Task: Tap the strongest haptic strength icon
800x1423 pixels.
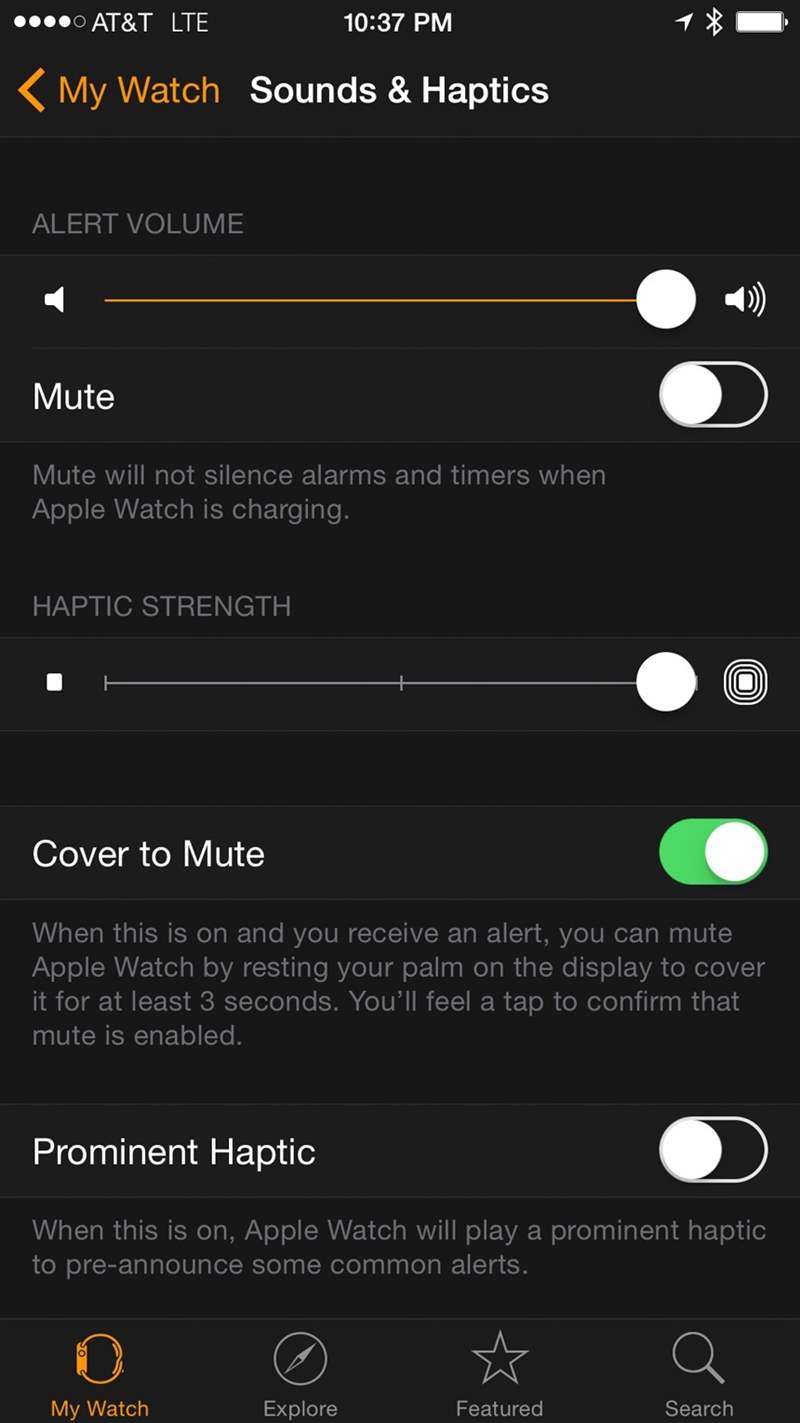Action: (745, 682)
